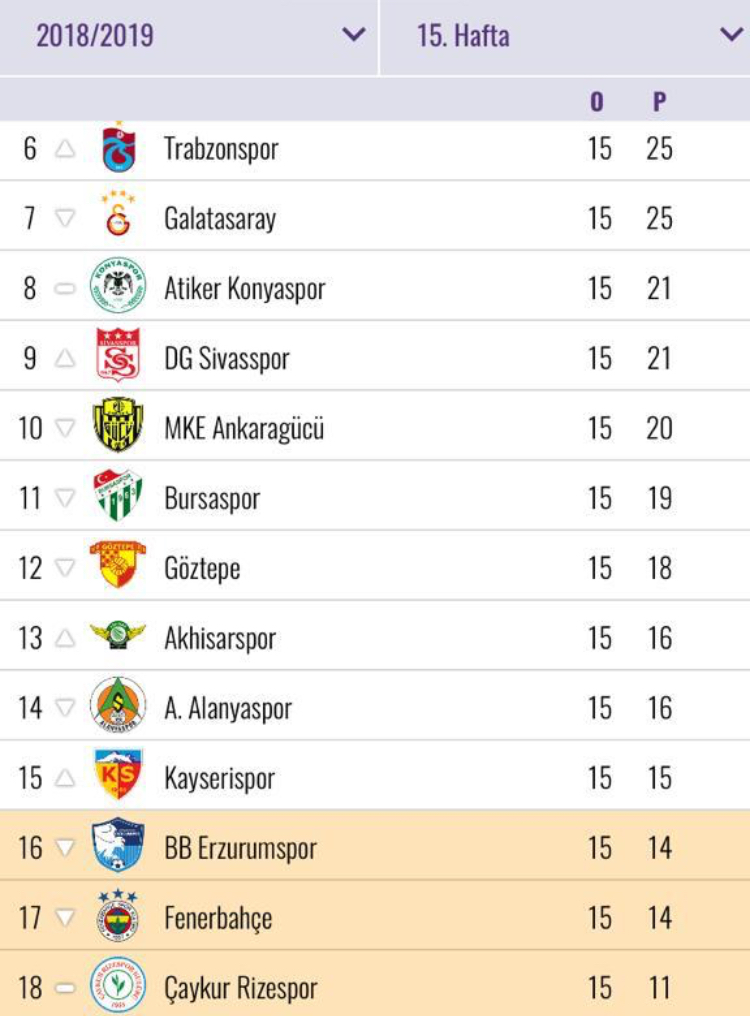Open the Akhisarspor row
The width and height of the screenshot is (750, 1016).
point(375,636)
